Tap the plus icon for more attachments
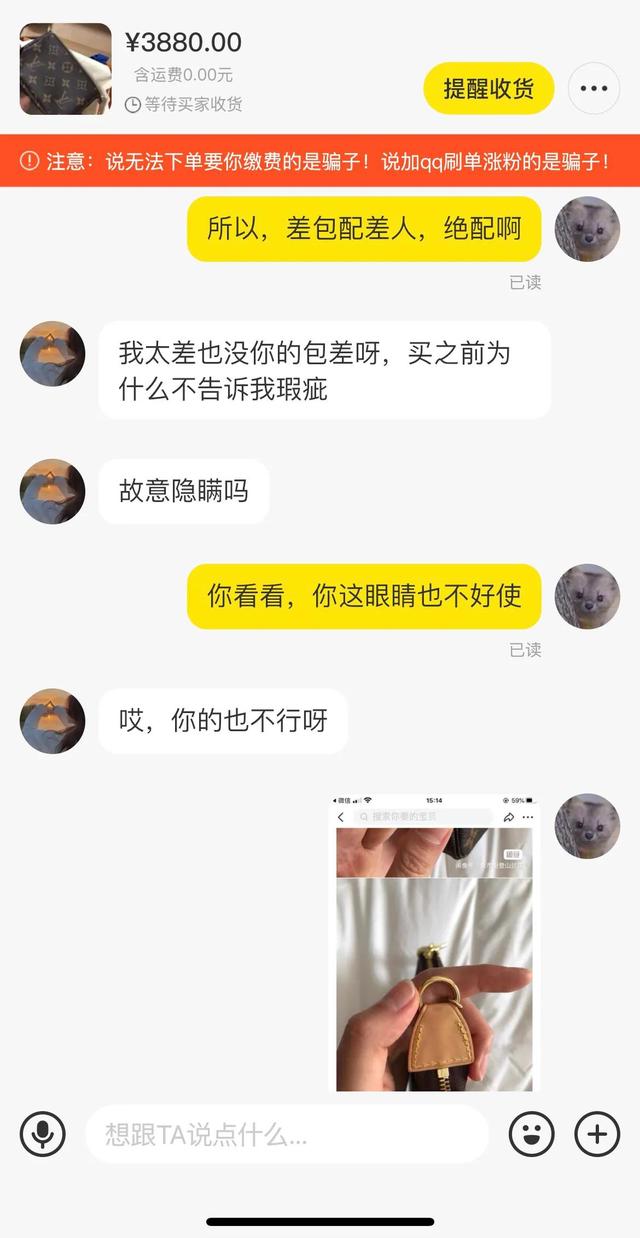Viewport: 640px width, 1238px height. click(597, 1134)
